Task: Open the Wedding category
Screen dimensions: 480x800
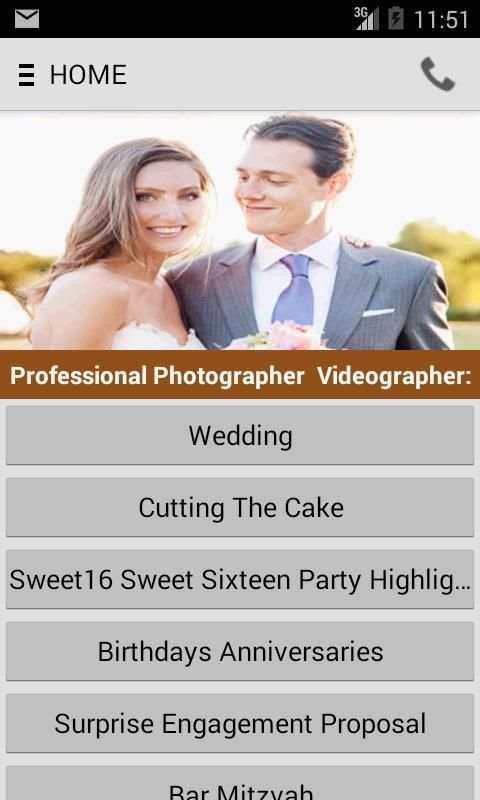Action: click(240, 435)
